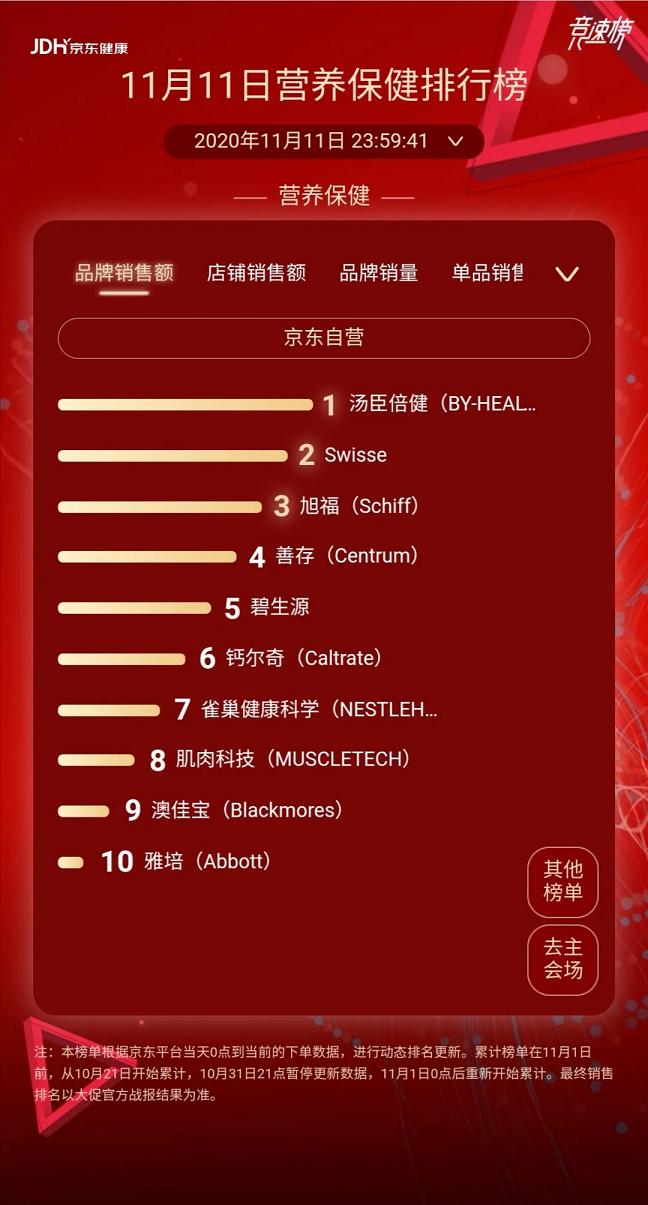Open rank 6 brand 钙尔奇 Caltrate

318,658
